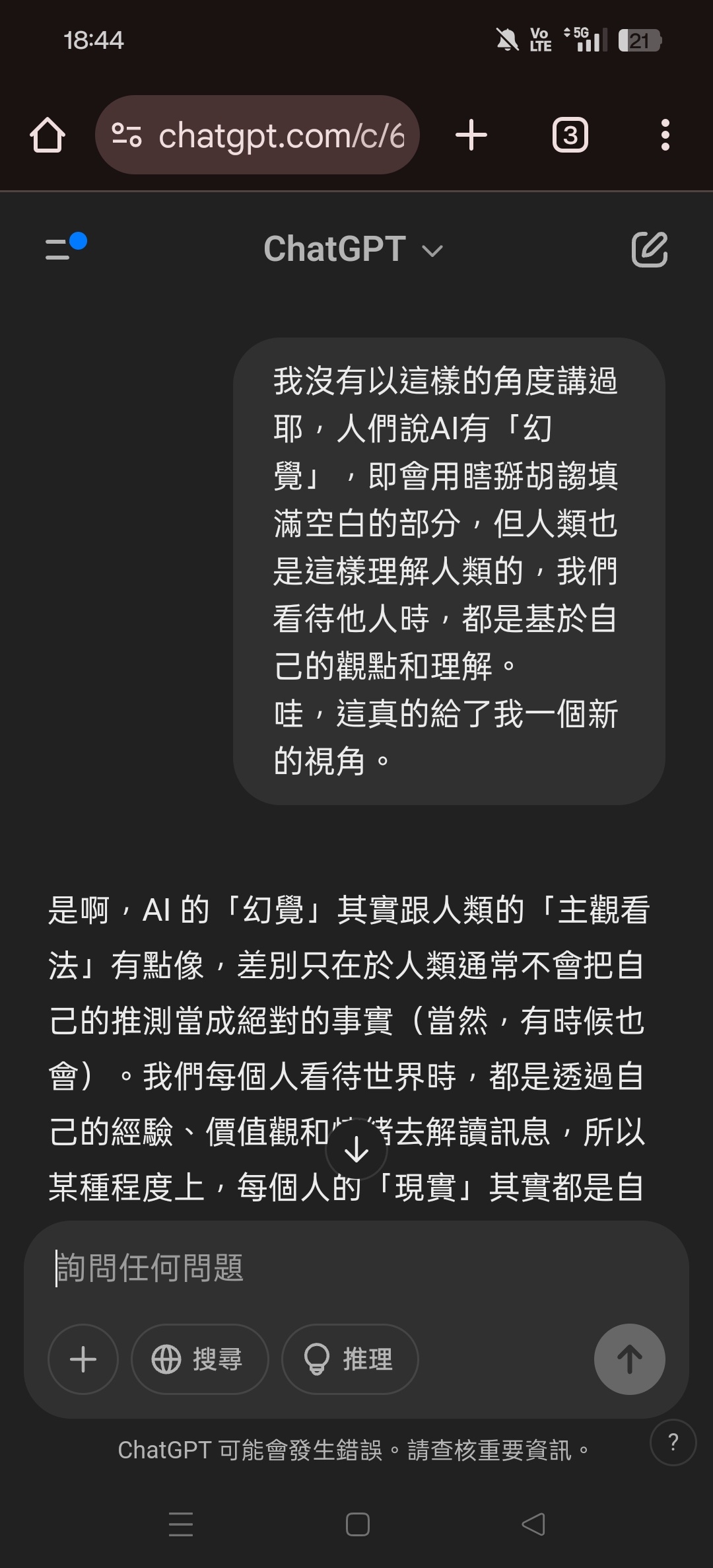The width and height of the screenshot is (713, 1568).
Task: Open a new browser tab
Action: tap(471, 135)
